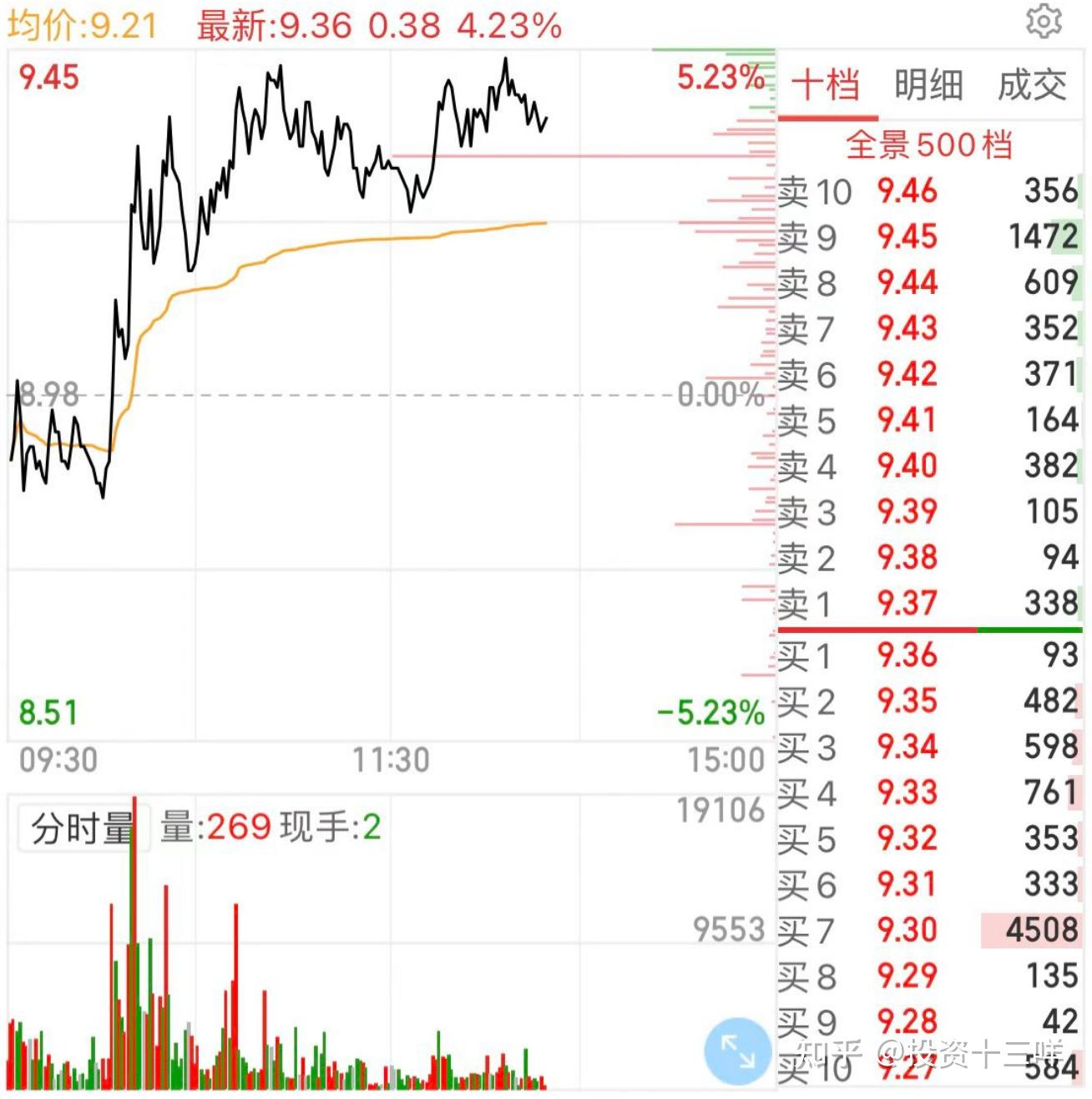Click the 分时量 volume panel label

[81, 828]
